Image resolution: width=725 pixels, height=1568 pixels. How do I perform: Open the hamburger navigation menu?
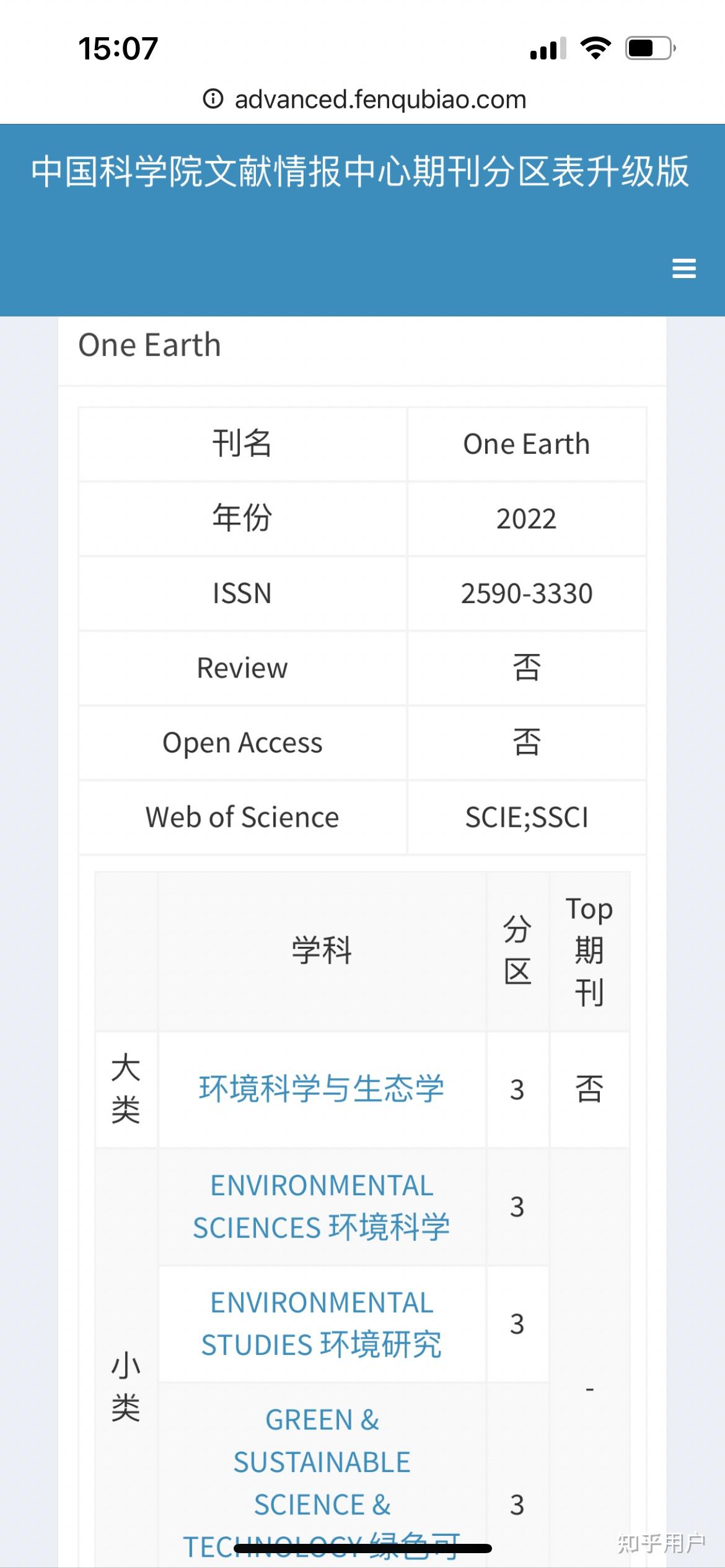click(683, 269)
